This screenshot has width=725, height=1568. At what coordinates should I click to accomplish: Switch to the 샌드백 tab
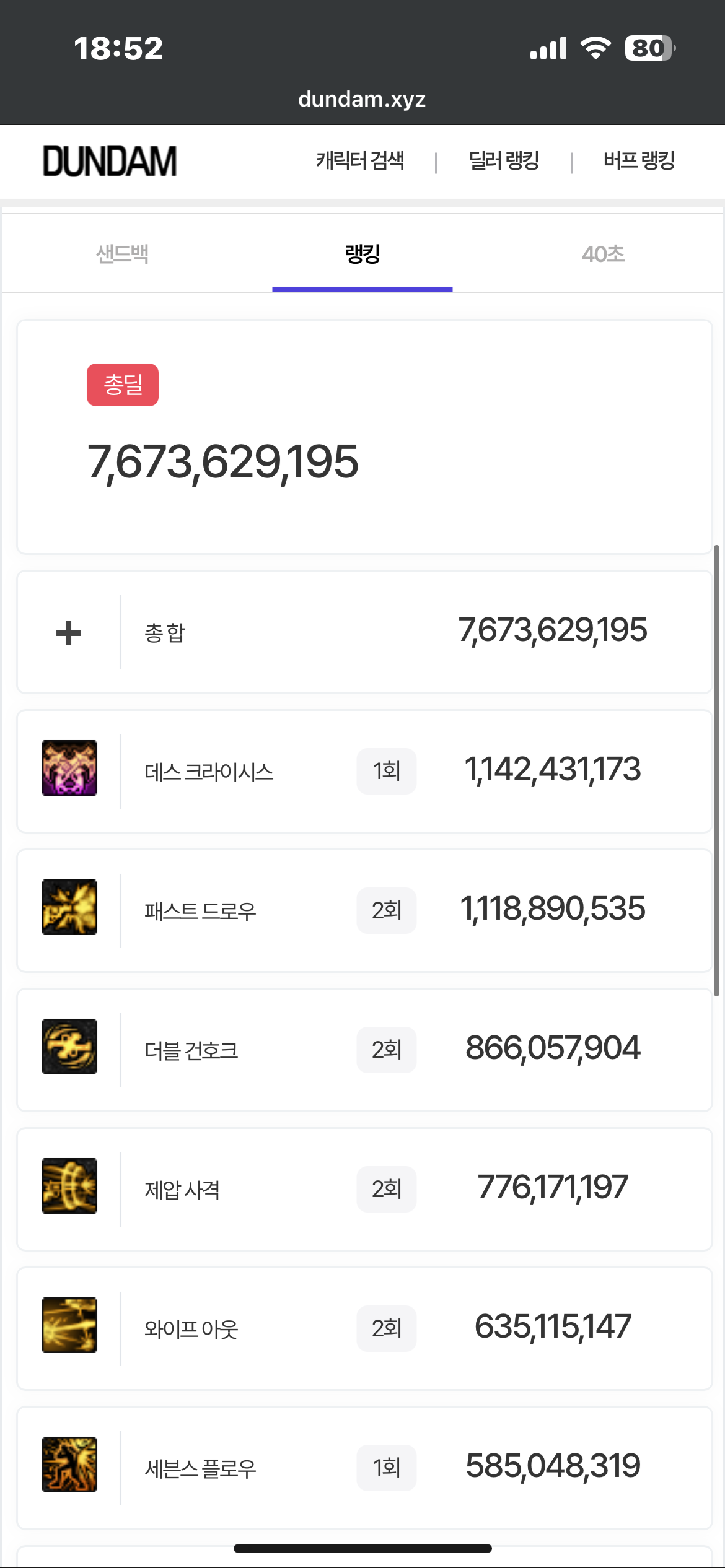122,254
